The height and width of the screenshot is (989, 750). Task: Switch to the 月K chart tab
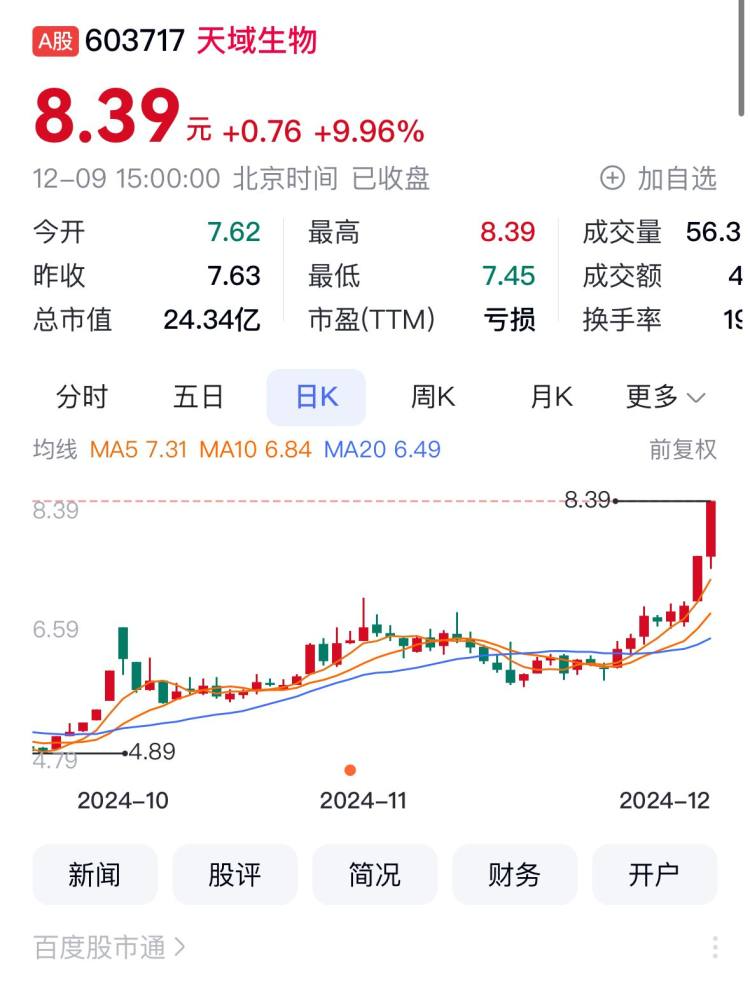click(550, 397)
